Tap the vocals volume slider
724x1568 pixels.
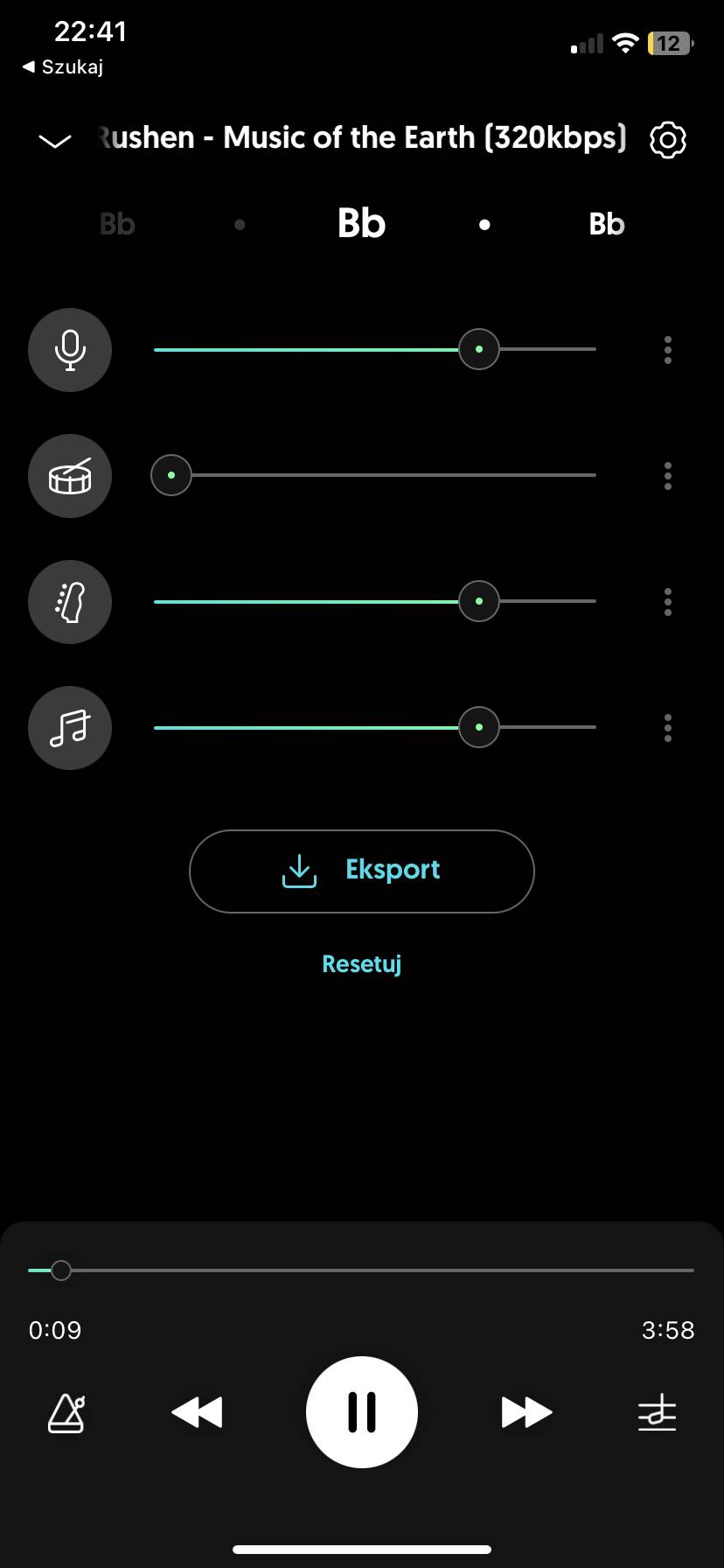point(375,350)
